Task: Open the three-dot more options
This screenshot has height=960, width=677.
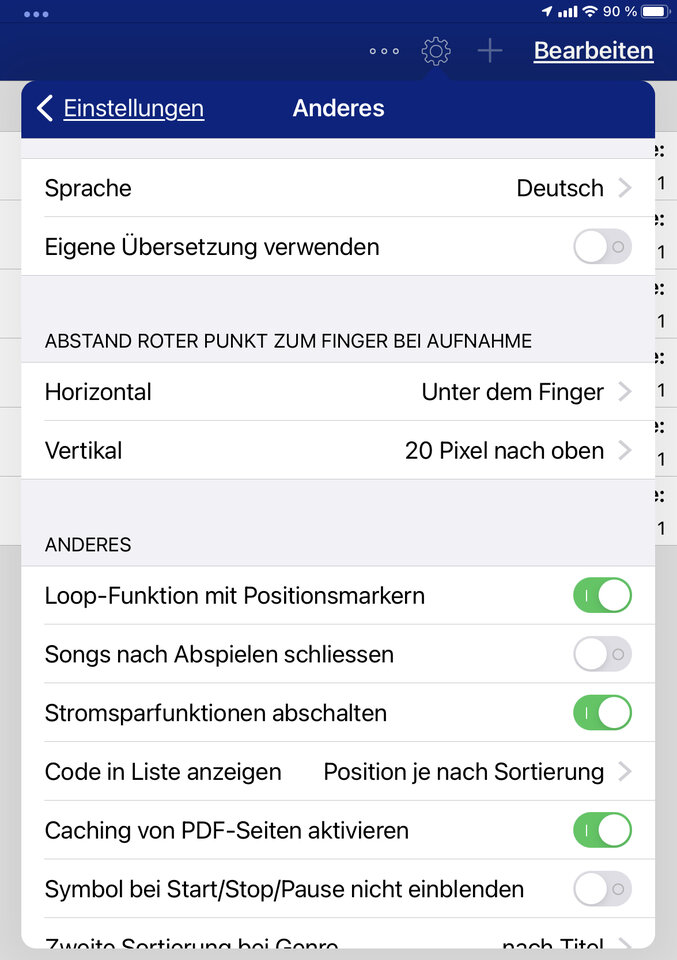Action: coord(384,51)
